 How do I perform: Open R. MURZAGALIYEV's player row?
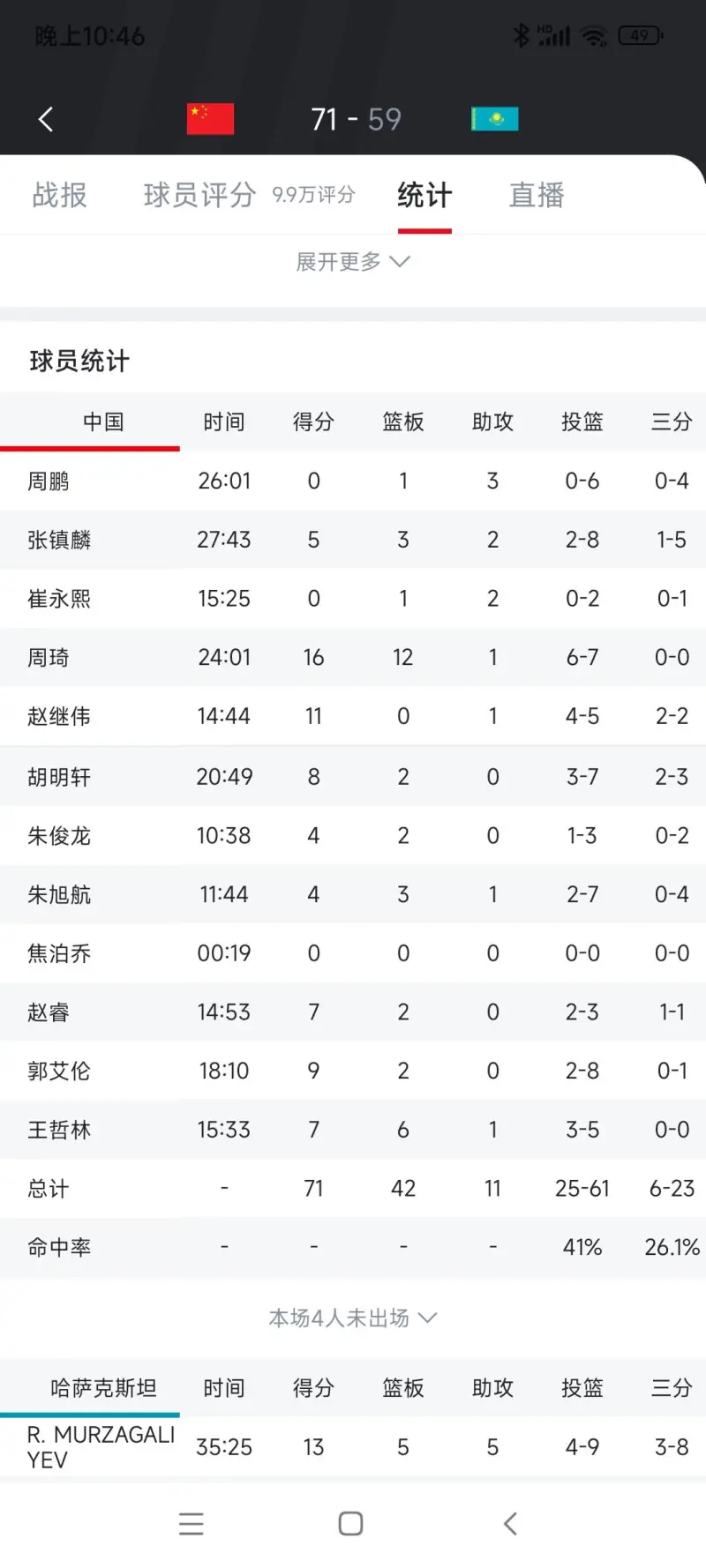[353, 1447]
